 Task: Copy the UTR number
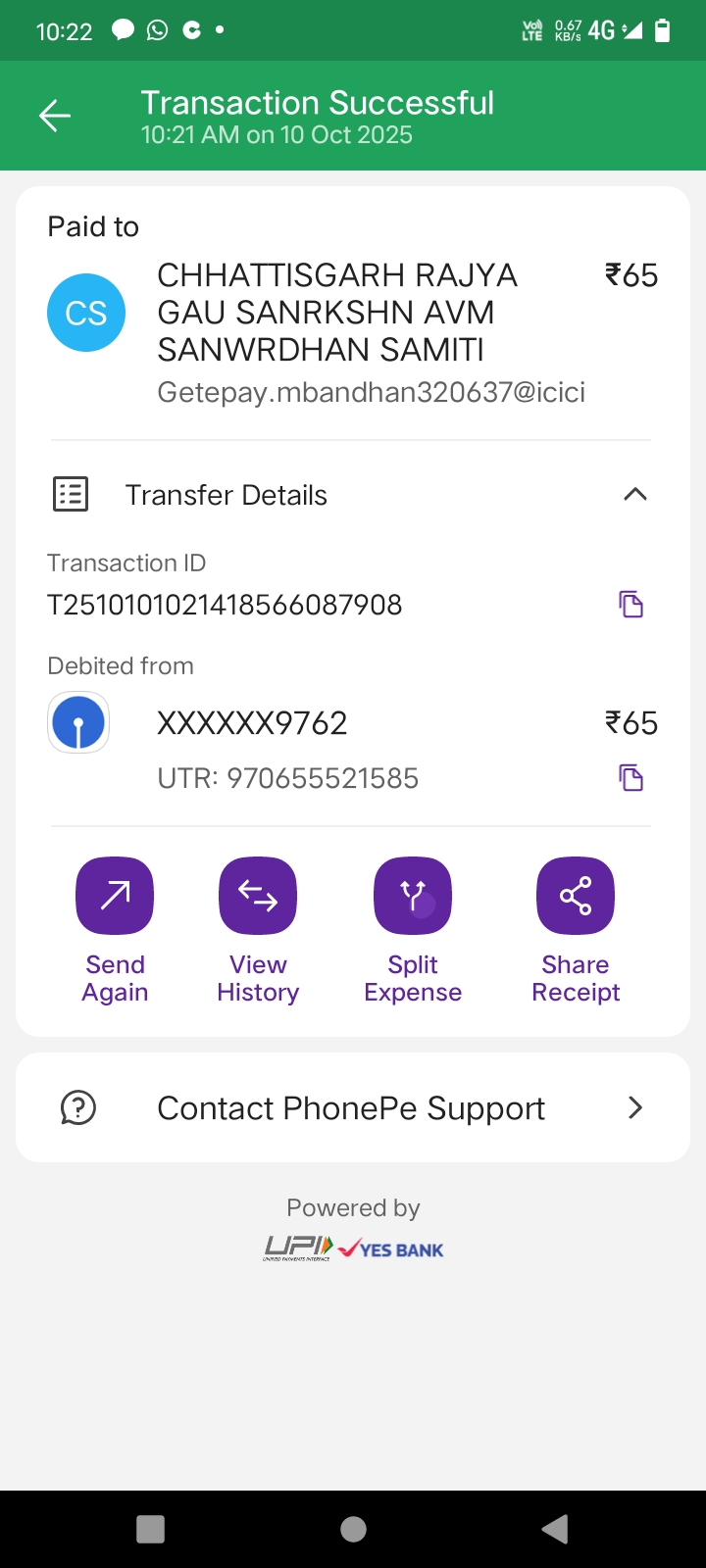630,778
